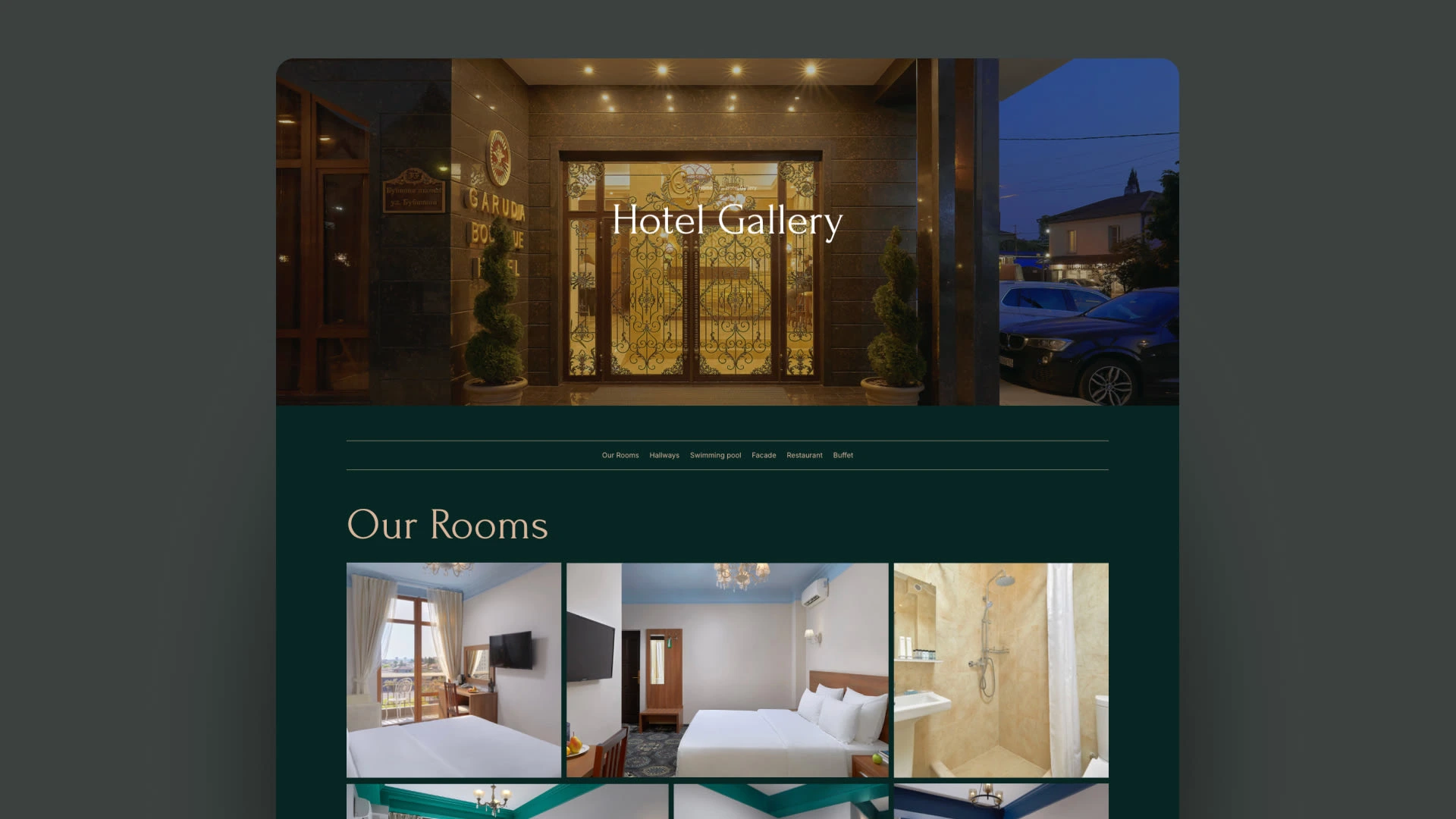
Task: View the room photo with white double bed
Action: (x=726, y=670)
